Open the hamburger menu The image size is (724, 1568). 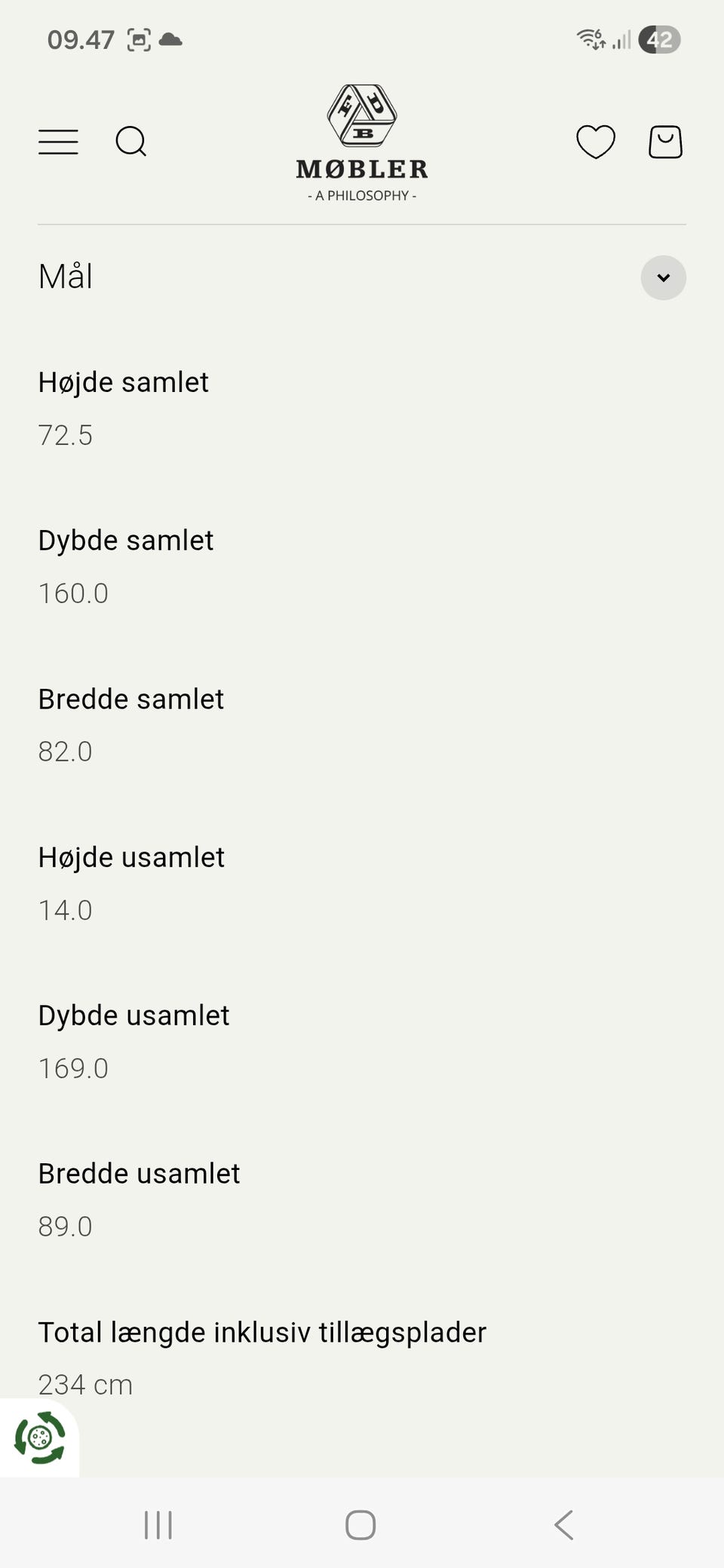[x=58, y=142]
